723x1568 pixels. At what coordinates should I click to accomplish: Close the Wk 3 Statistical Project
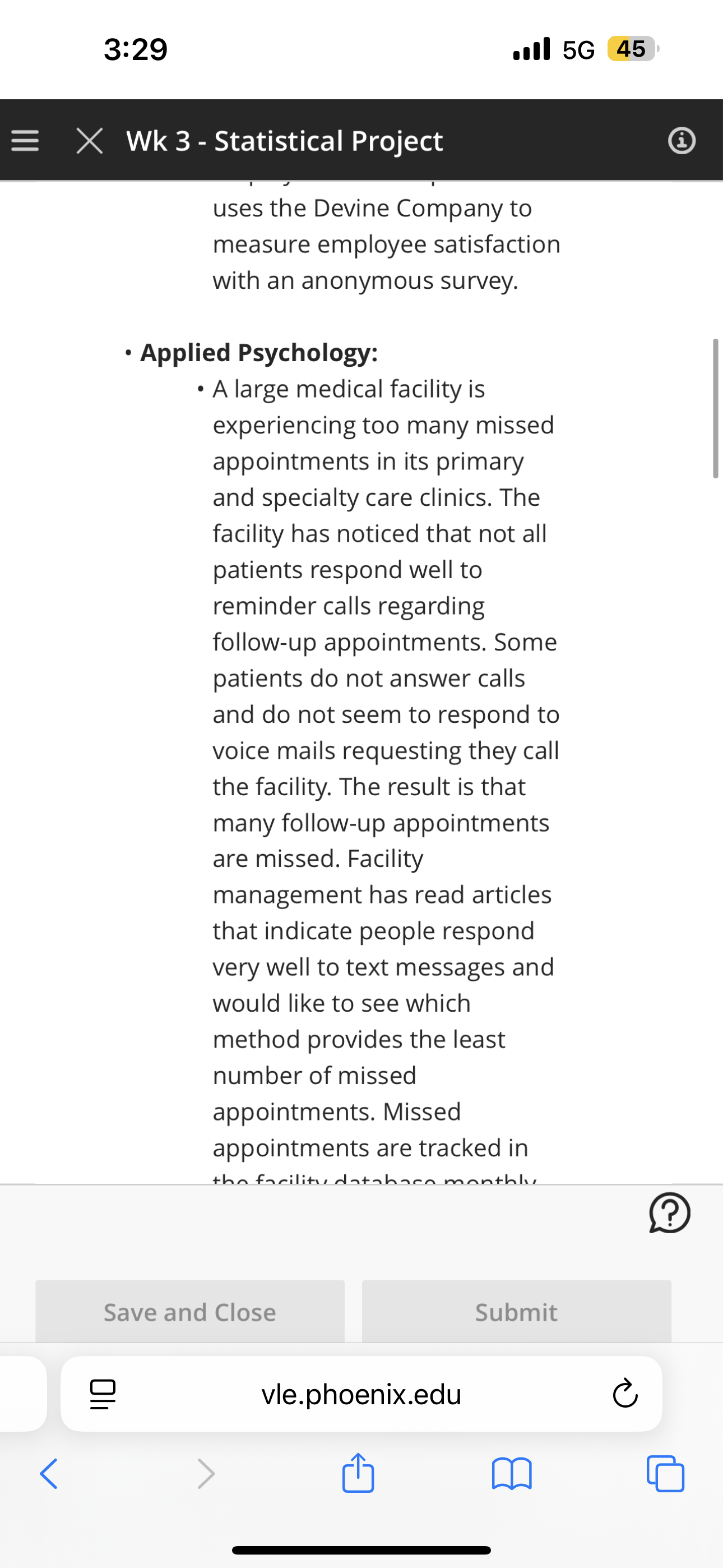pyautogui.click(x=90, y=141)
